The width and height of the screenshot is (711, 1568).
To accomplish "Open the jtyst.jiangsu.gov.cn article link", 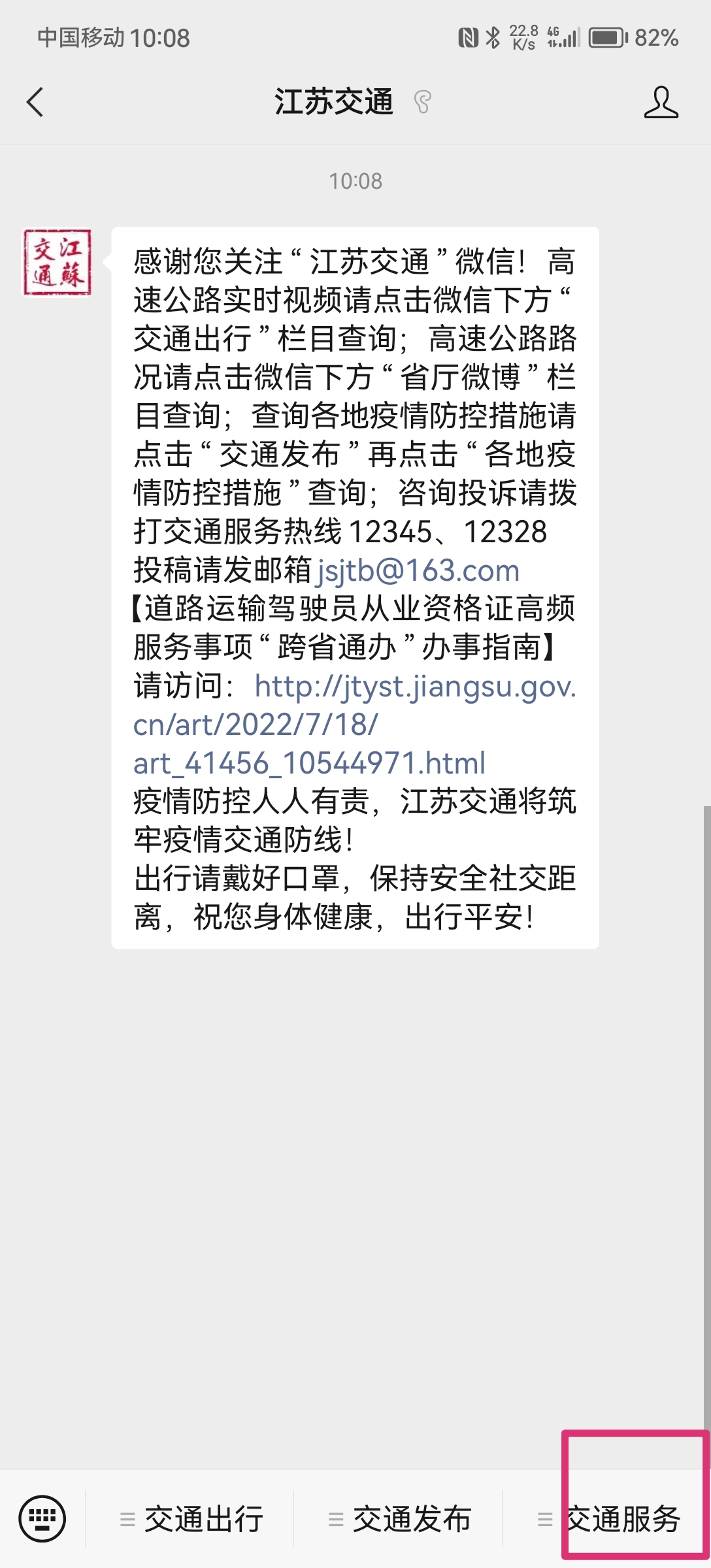I will click(355, 725).
